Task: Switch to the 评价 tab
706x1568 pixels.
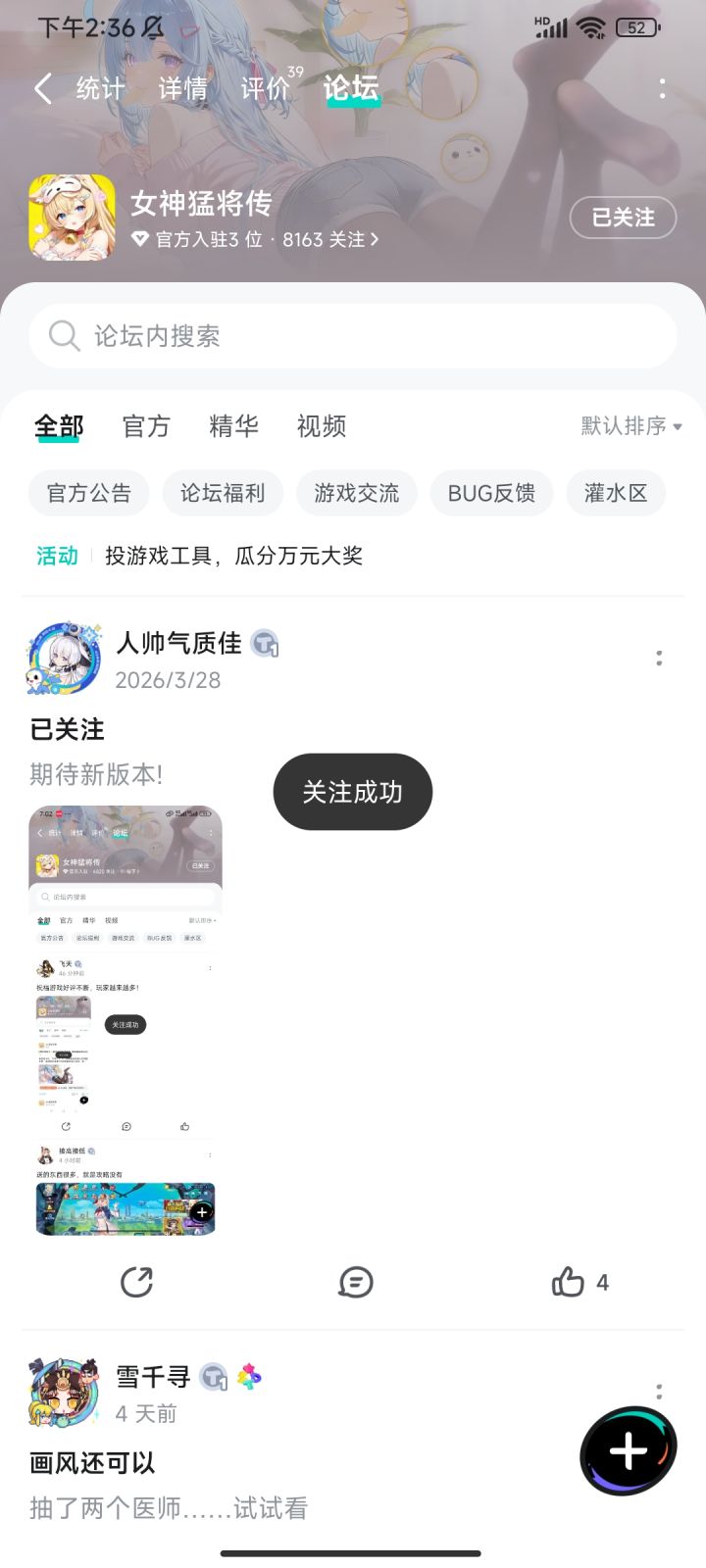Action: pos(265,88)
